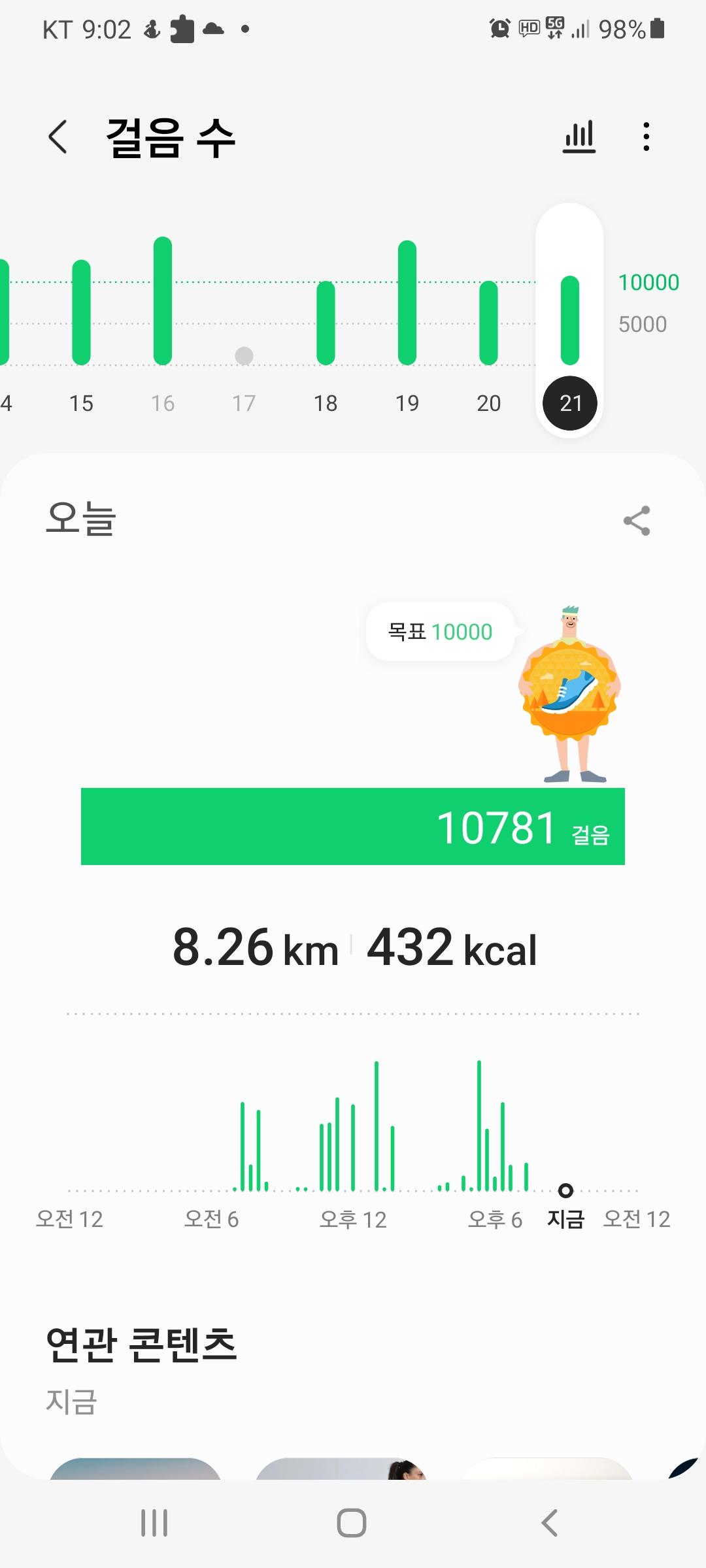Select day 15 in the step chart
This screenshot has width=706, height=1568.
coord(81,402)
